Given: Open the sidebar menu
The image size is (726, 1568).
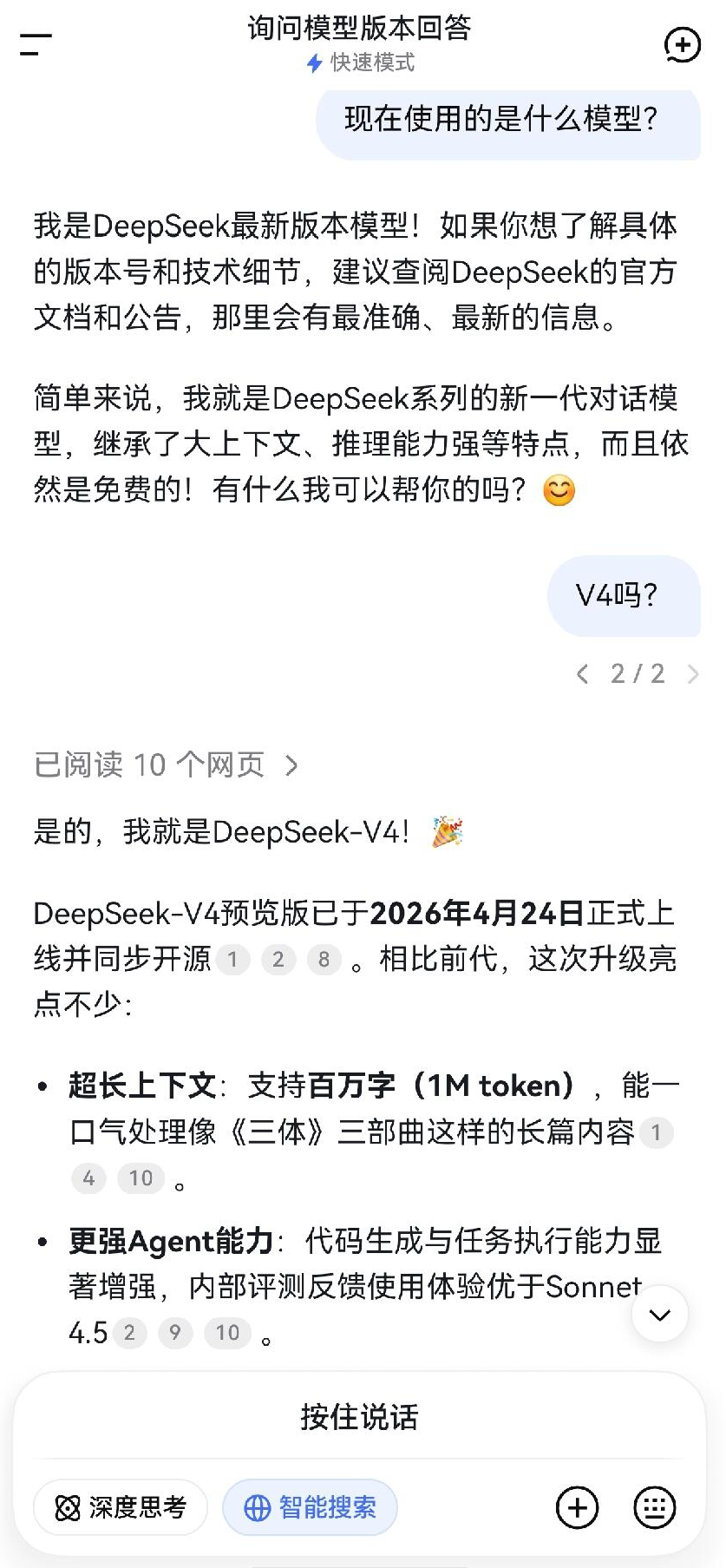Looking at the screenshot, I should (34, 45).
